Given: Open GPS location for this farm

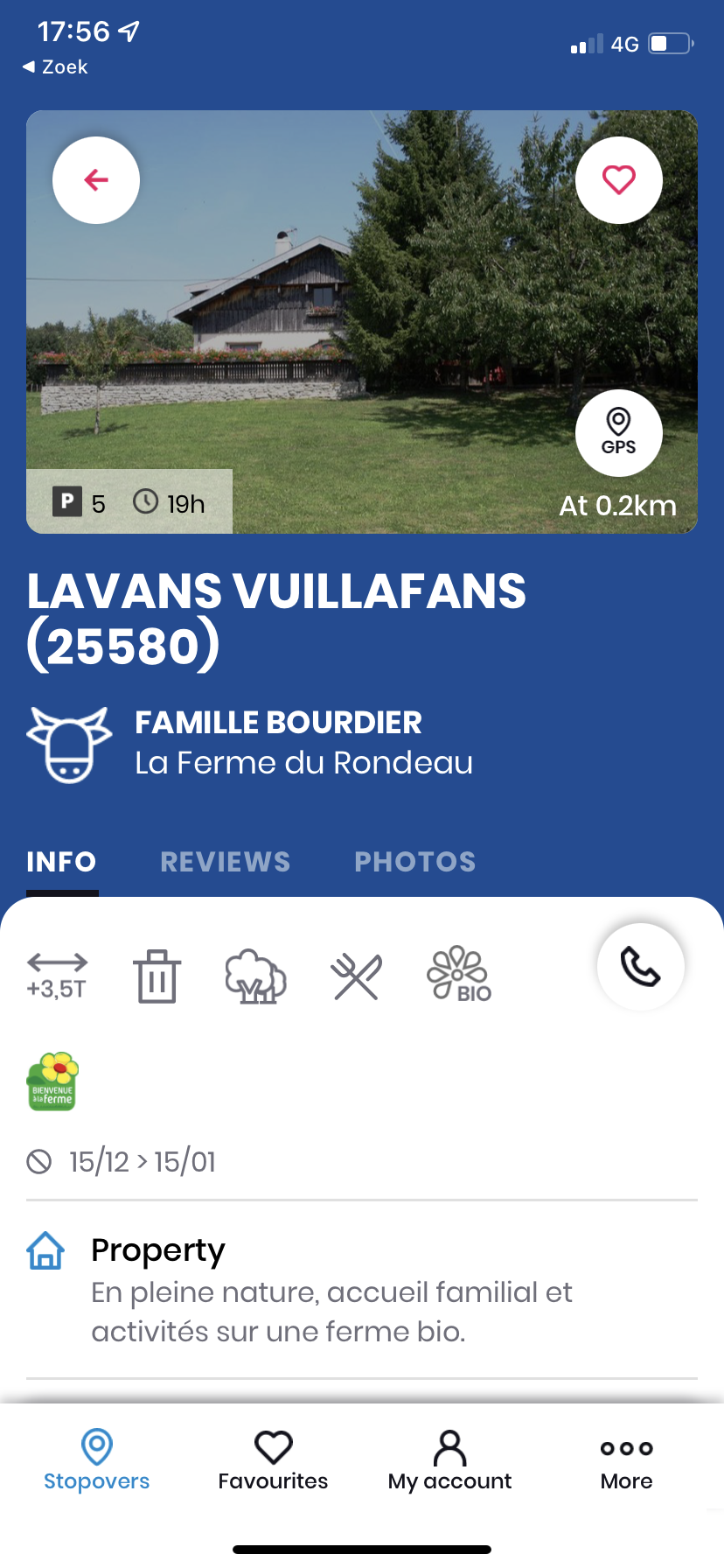Looking at the screenshot, I should [618, 433].
